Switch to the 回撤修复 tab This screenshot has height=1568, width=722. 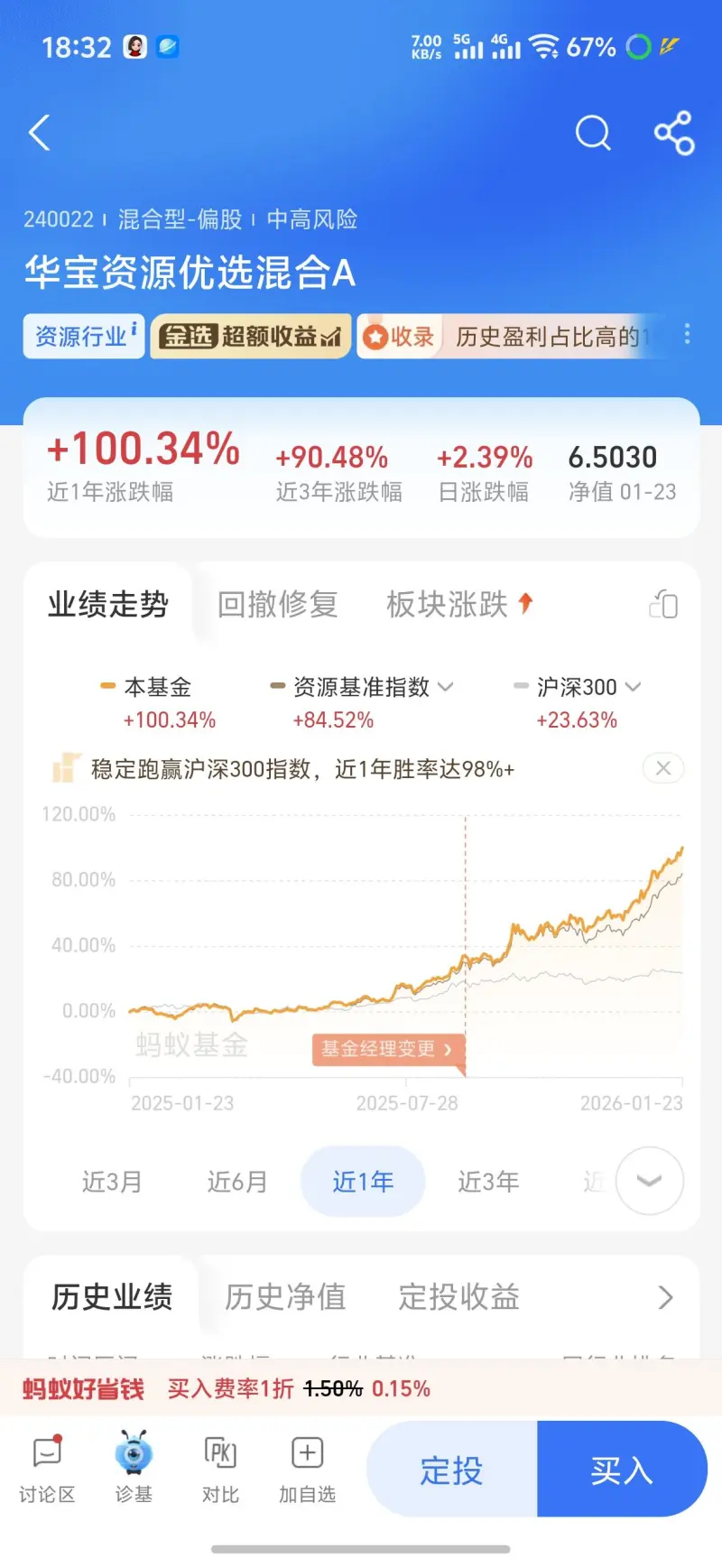click(277, 605)
